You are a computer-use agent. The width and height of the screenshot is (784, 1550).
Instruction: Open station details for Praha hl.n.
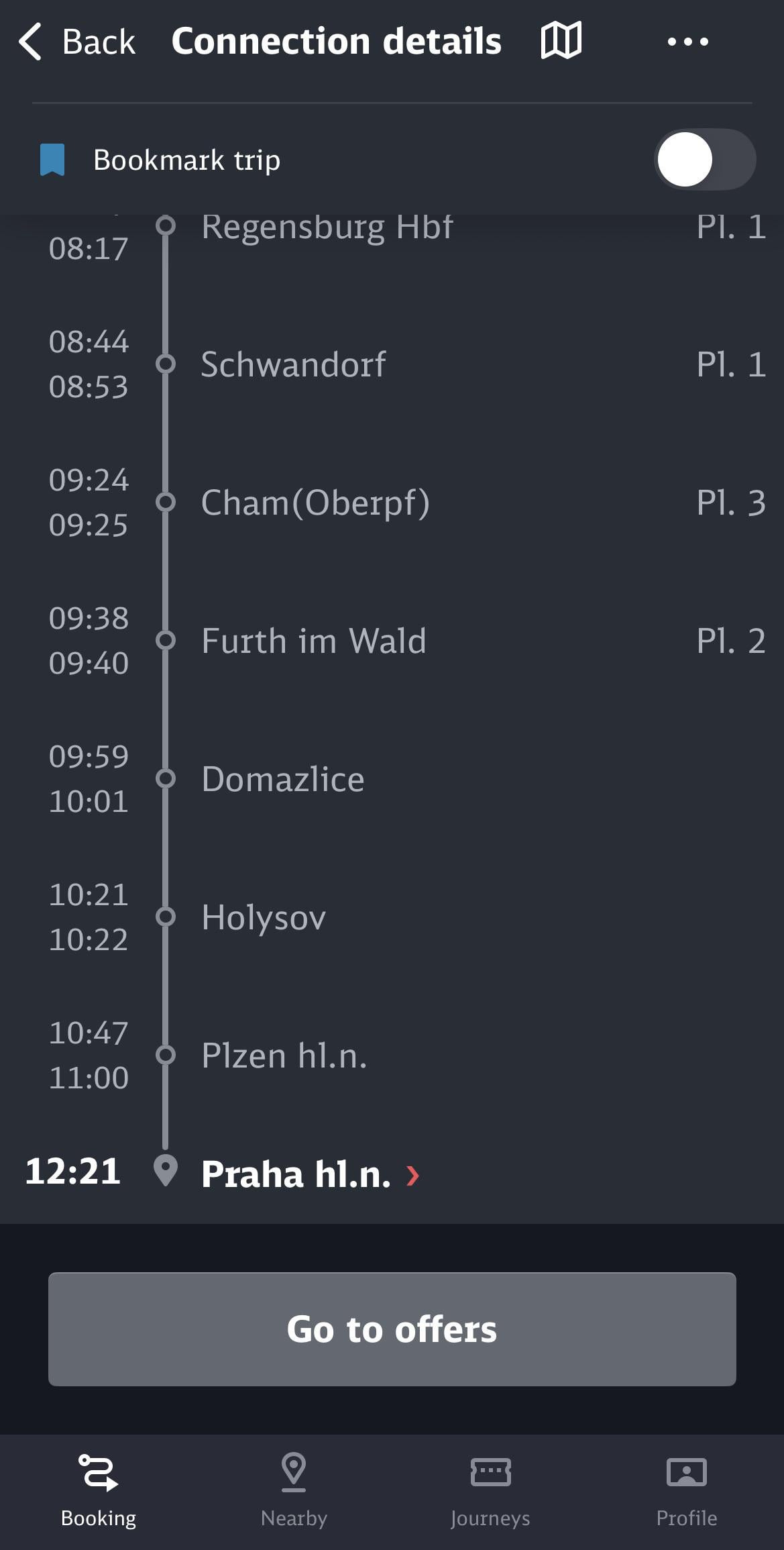(311, 1174)
